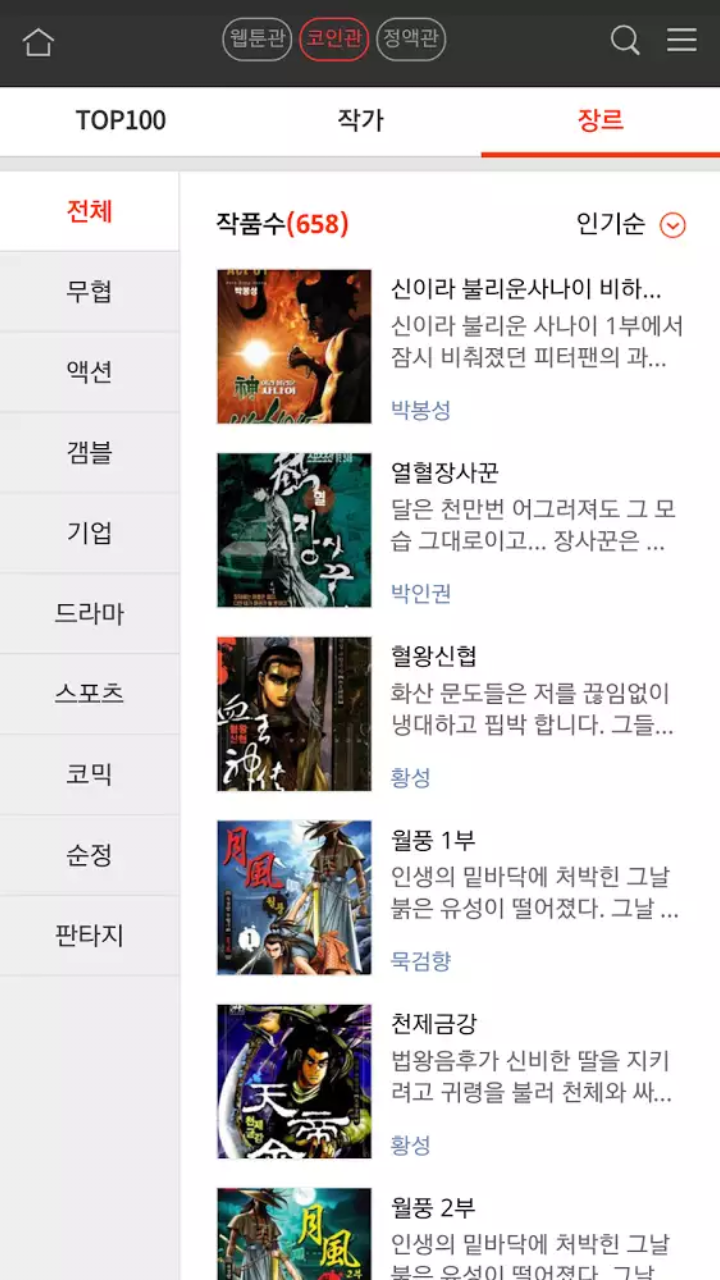The height and width of the screenshot is (1280, 720).
Task: Open the 코인관 section
Action: [333, 41]
